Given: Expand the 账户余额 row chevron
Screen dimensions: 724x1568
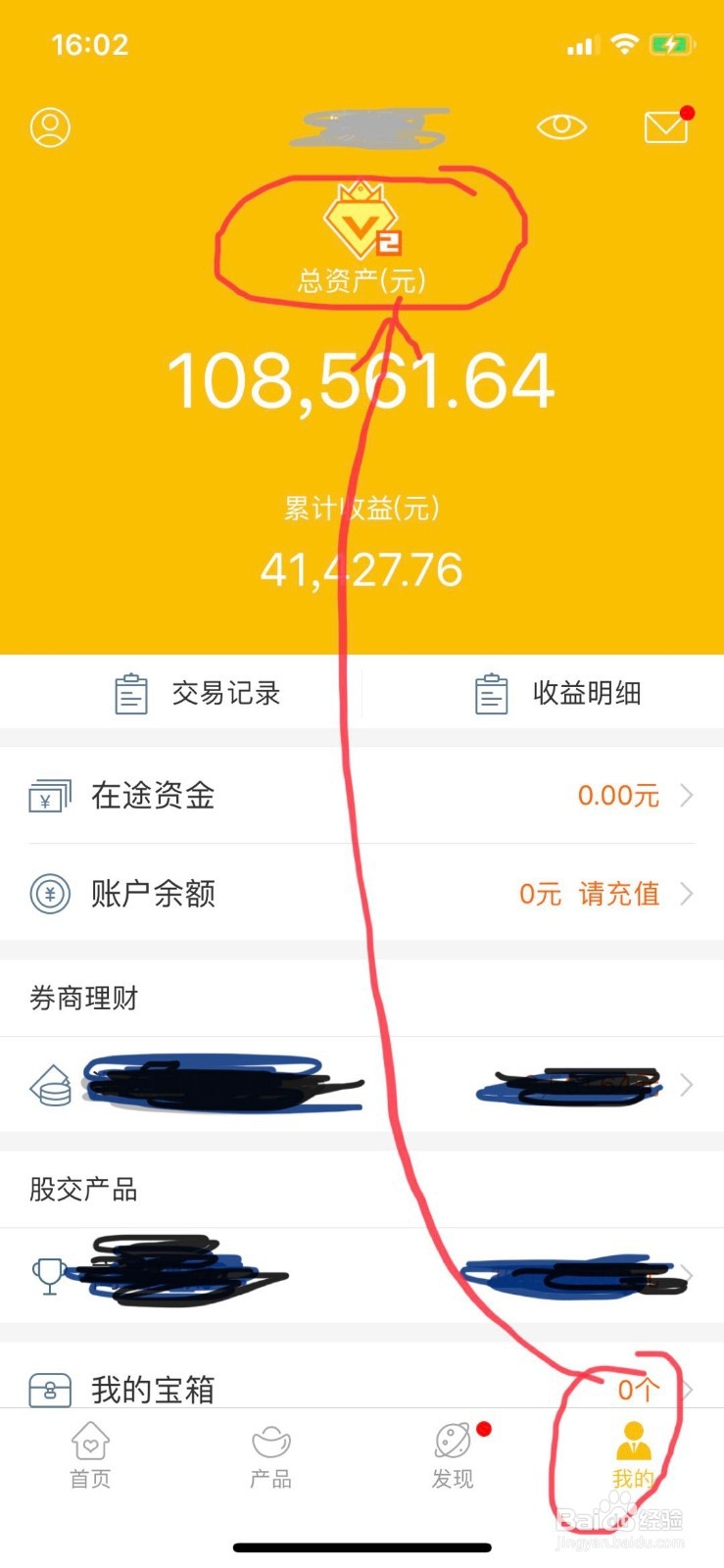Looking at the screenshot, I should point(689,894).
